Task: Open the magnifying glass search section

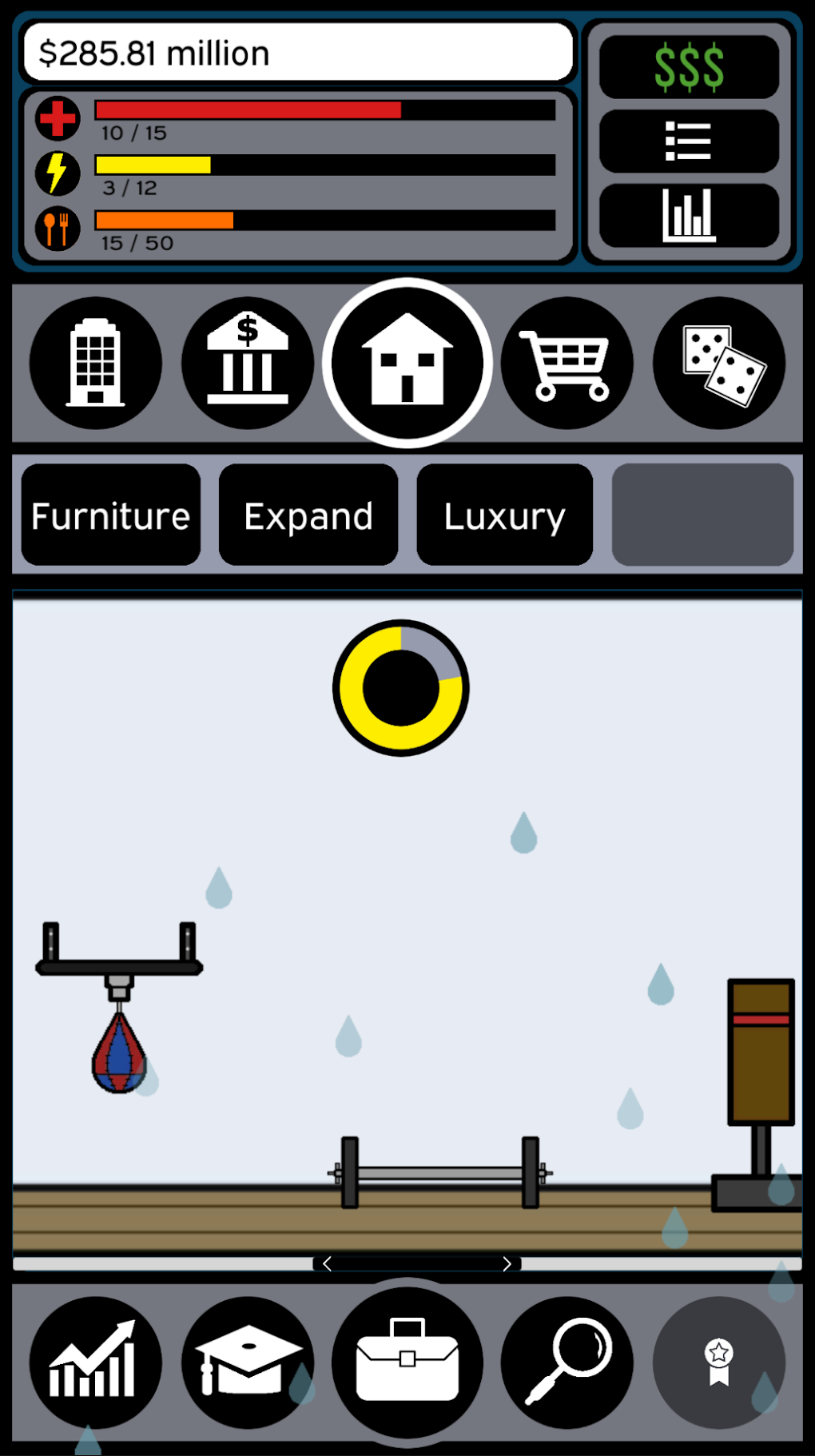Action: 567,1363
